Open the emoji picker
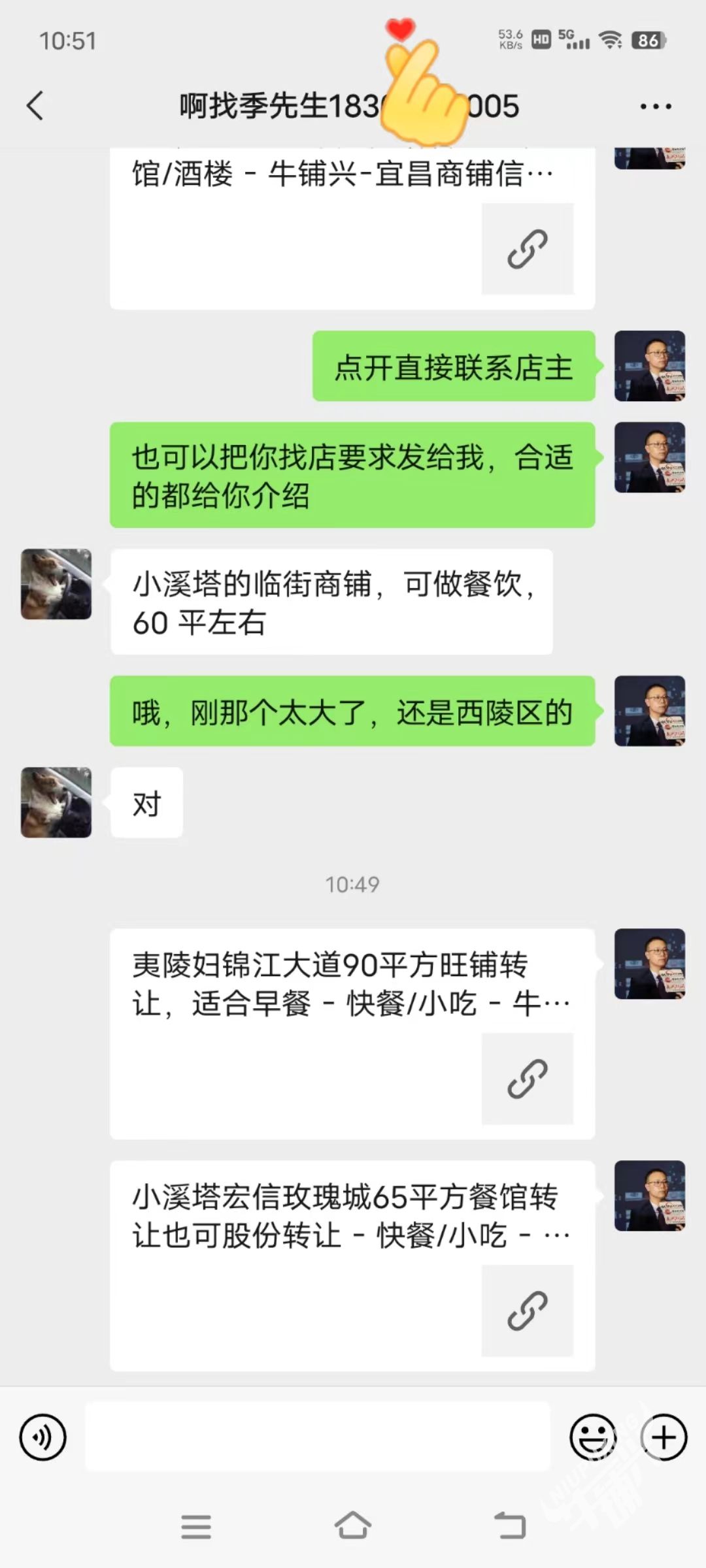Screen dimensions: 706x1568 click(x=593, y=1437)
